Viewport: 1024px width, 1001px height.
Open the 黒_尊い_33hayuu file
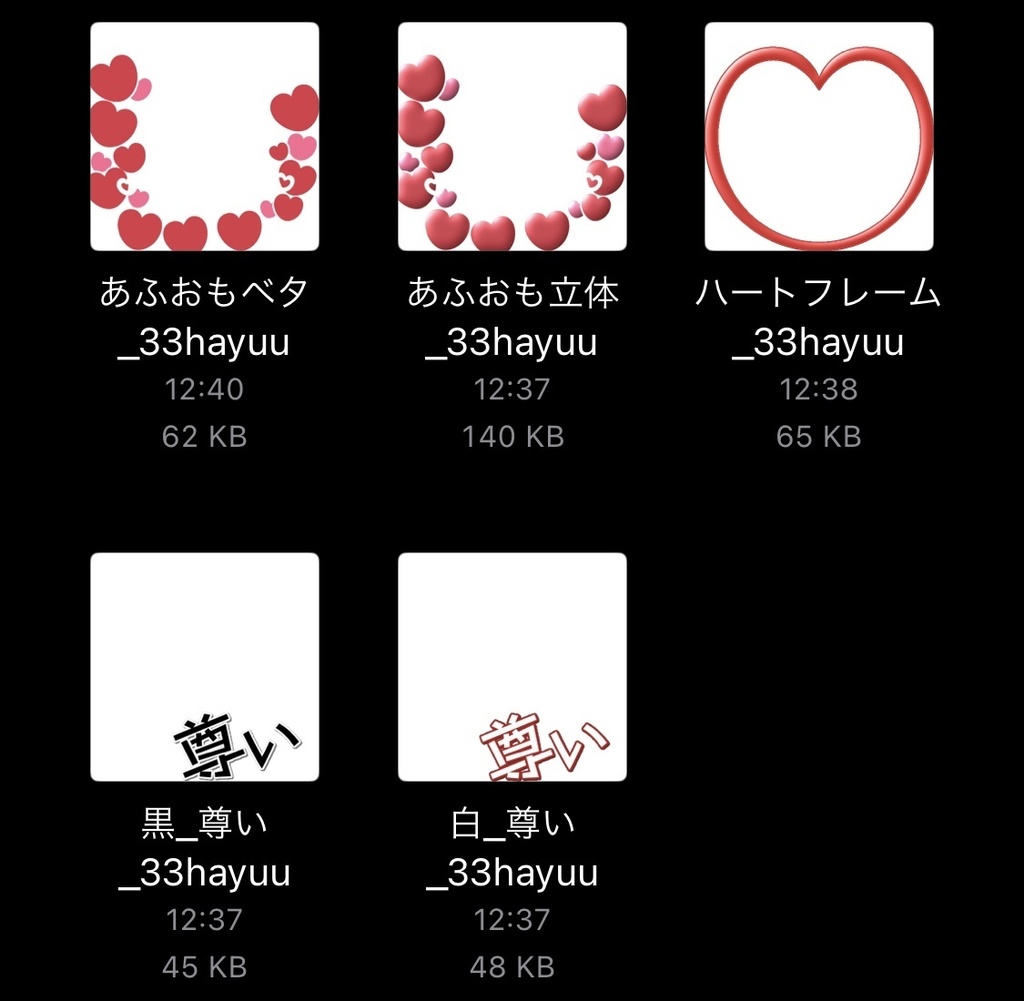click(x=205, y=667)
